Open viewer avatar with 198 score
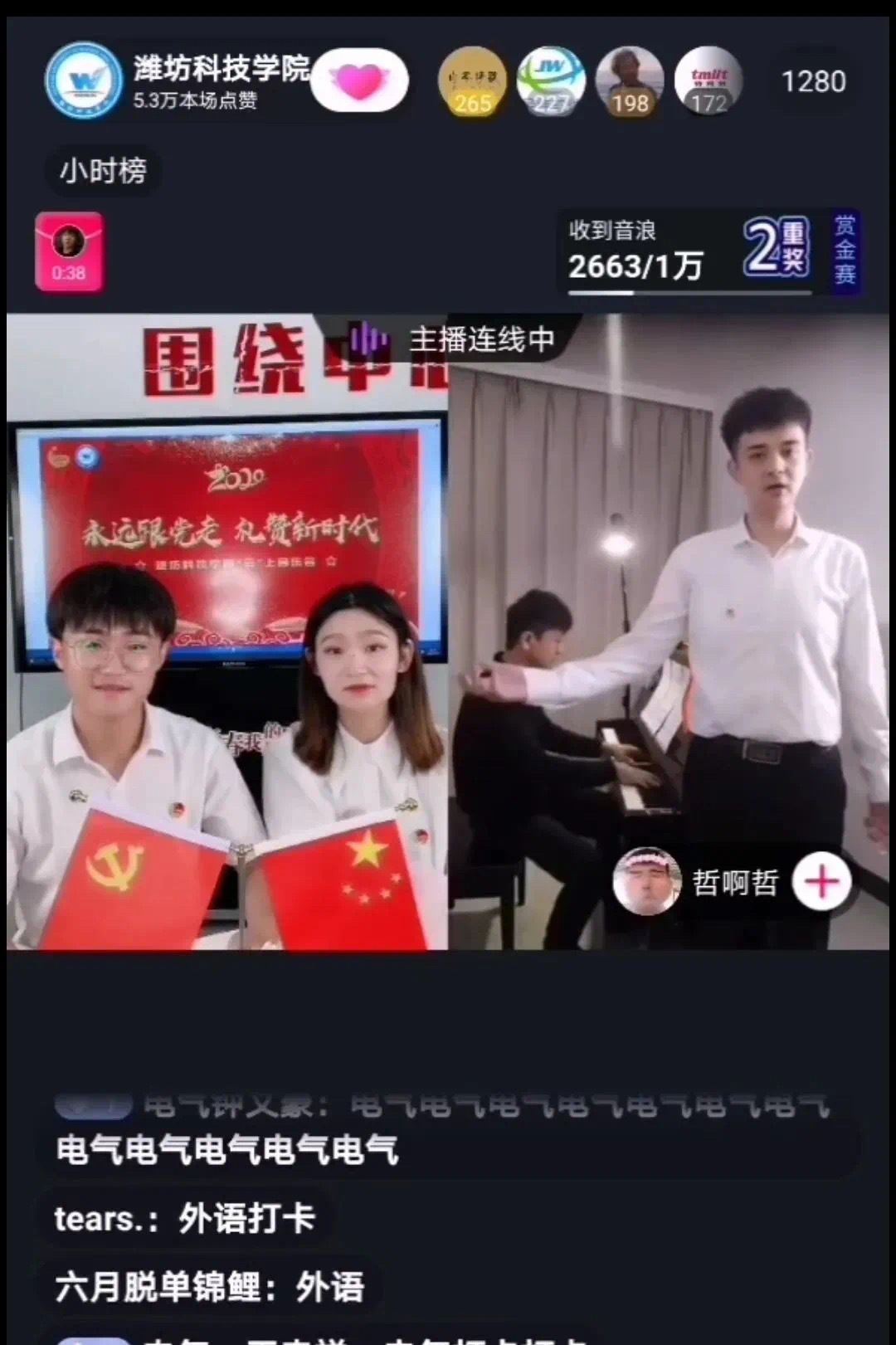Screen dimensions: 896x1345 [x=629, y=81]
